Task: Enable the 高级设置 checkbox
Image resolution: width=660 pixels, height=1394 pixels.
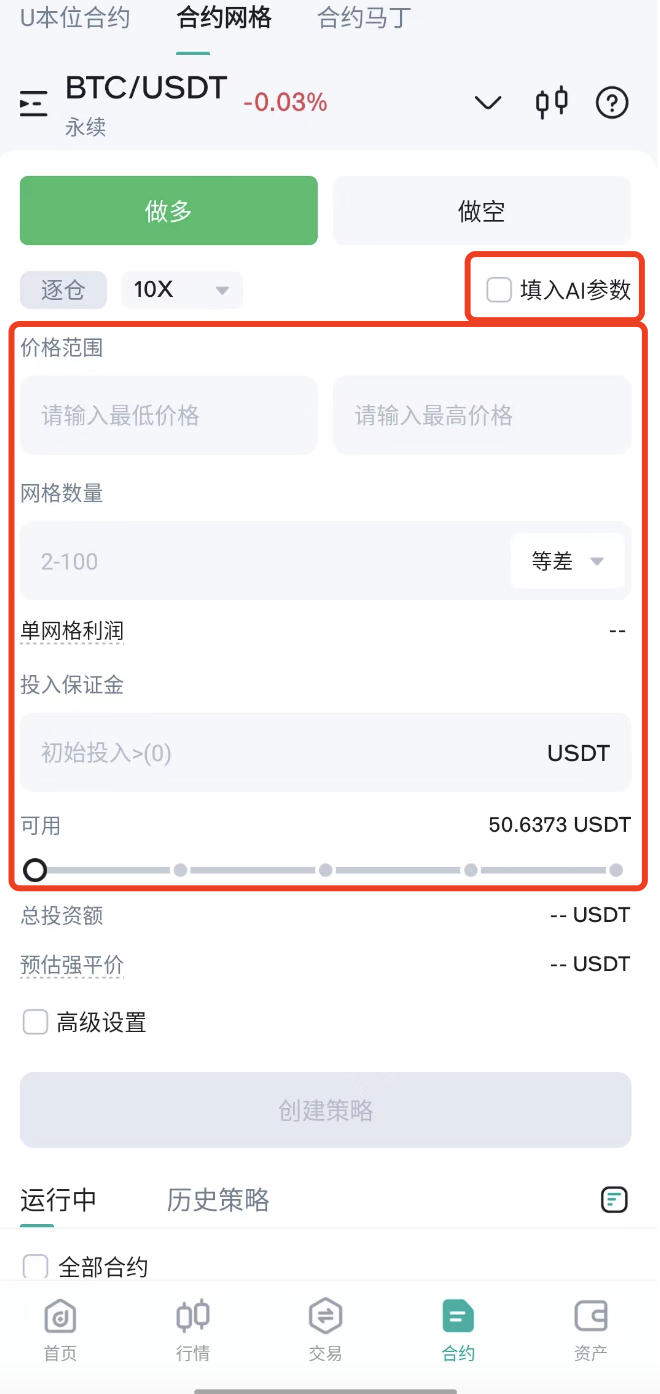Action: coord(36,1022)
